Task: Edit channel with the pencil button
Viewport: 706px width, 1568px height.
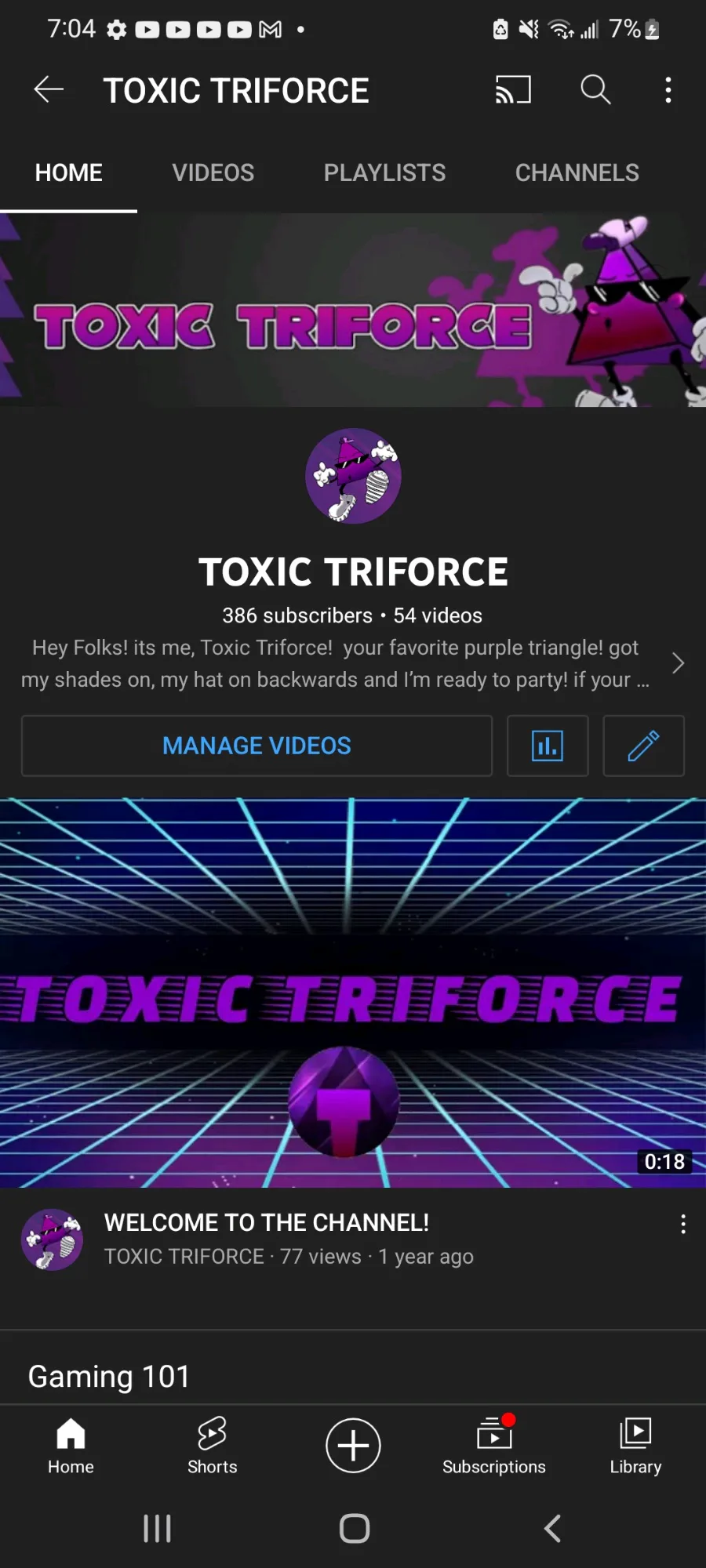Action: [x=643, y=746]
